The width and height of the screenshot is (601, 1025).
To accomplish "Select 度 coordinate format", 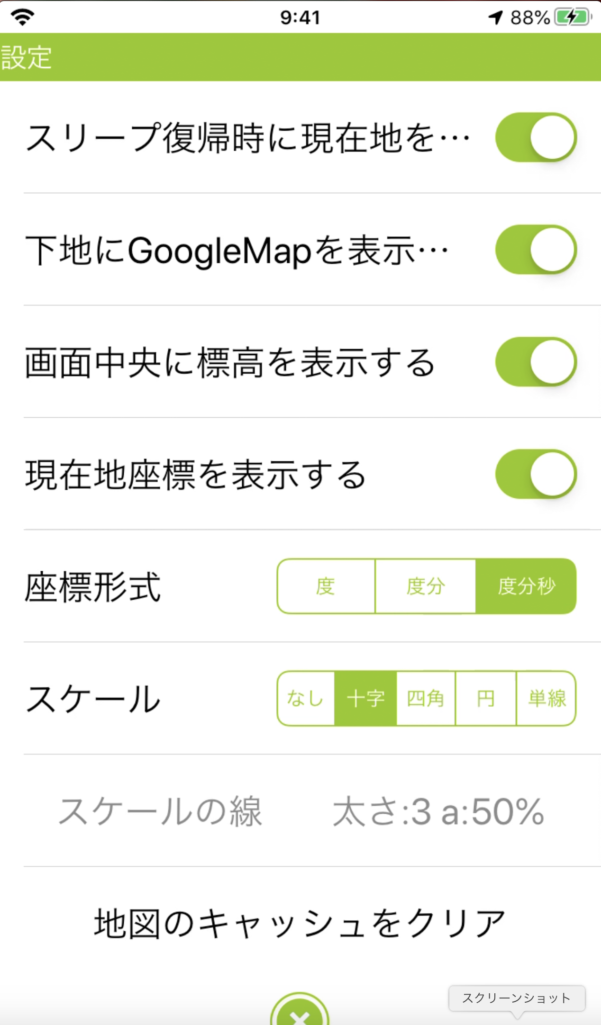I will (326, 586).
